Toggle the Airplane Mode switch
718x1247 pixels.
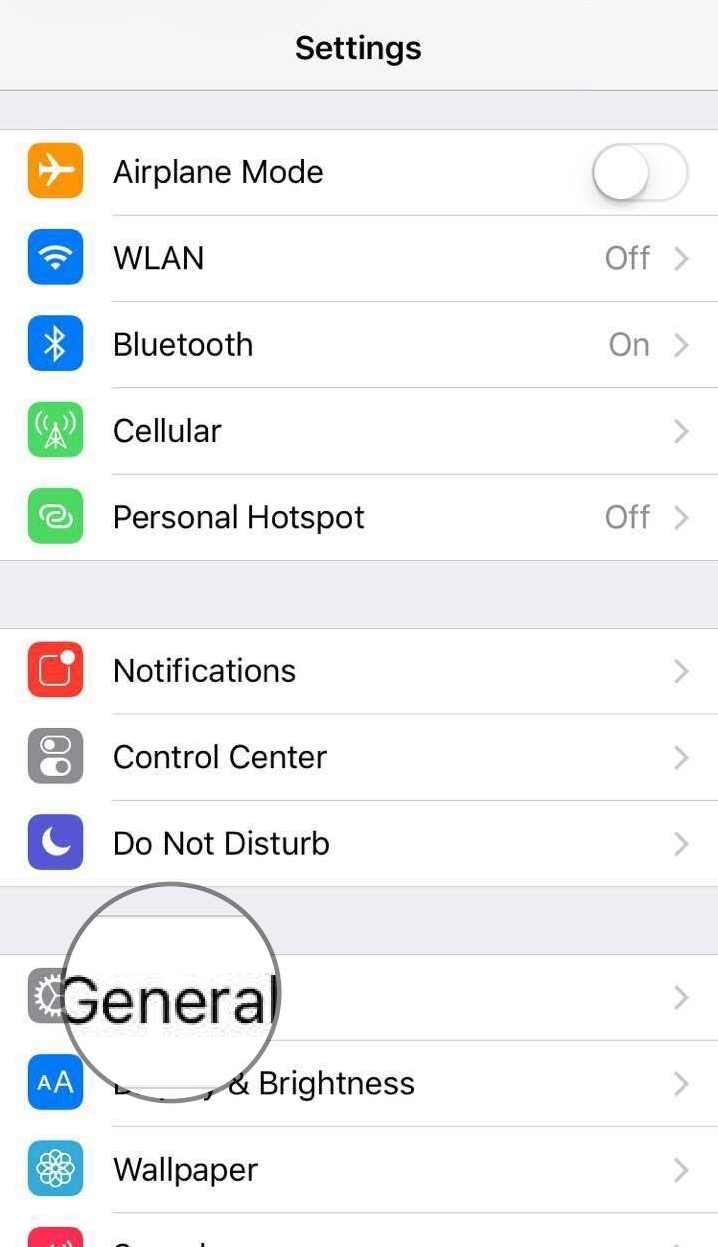point(639,172)
